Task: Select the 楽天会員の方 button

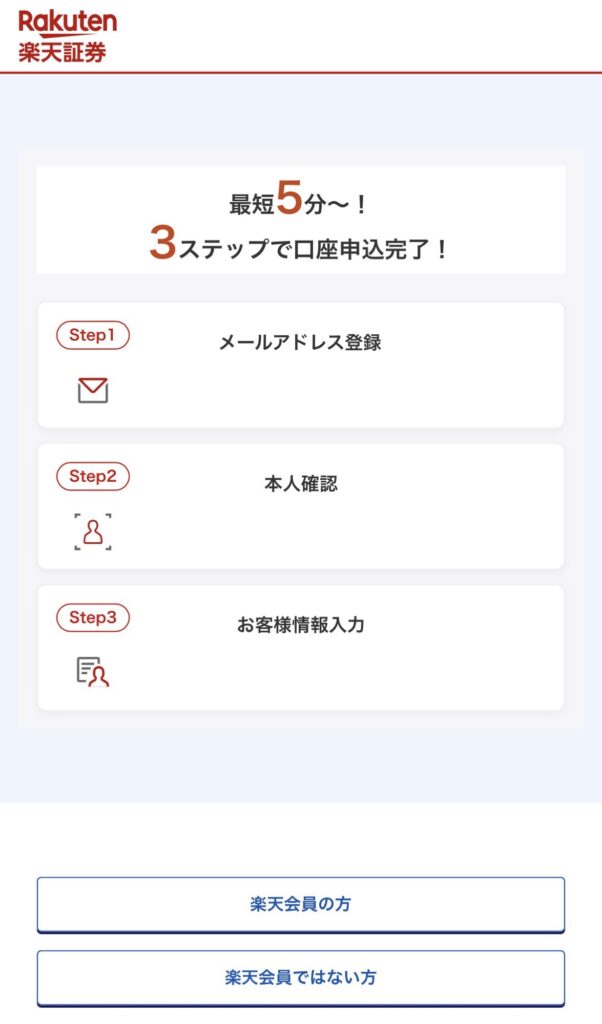Action: tap(300, 905)
